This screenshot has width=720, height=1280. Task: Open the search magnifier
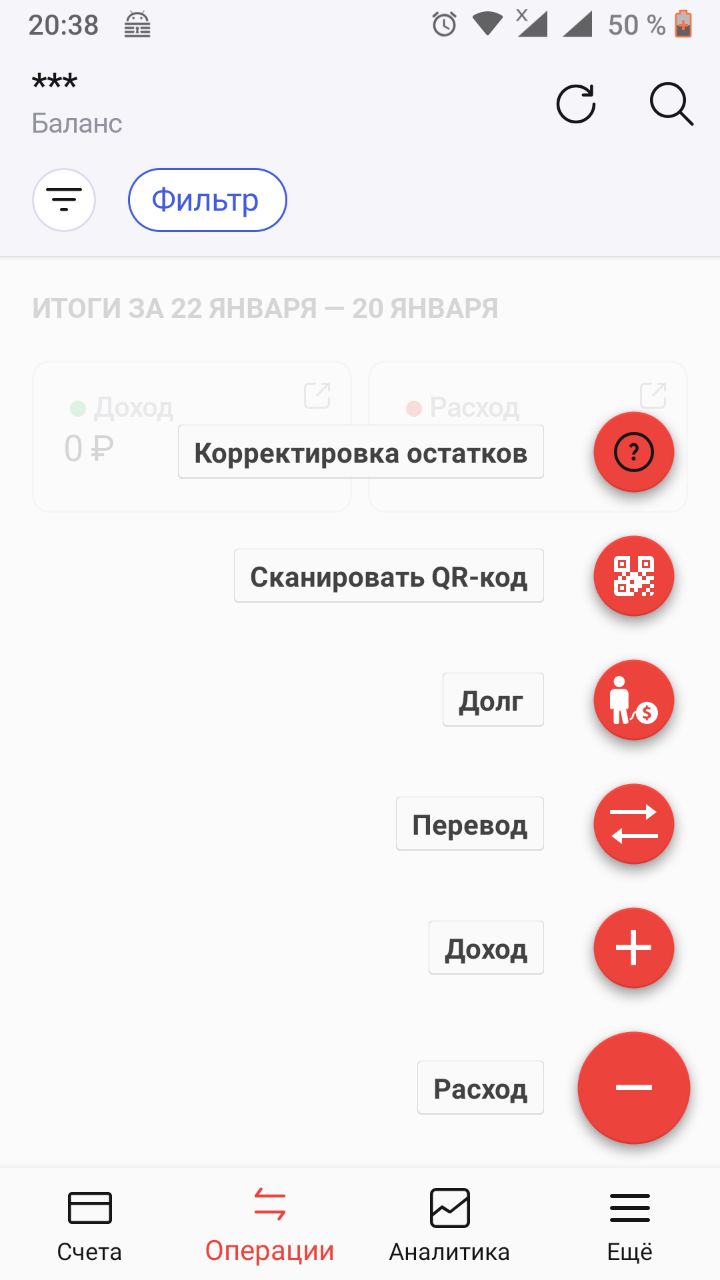coord(671,104)
